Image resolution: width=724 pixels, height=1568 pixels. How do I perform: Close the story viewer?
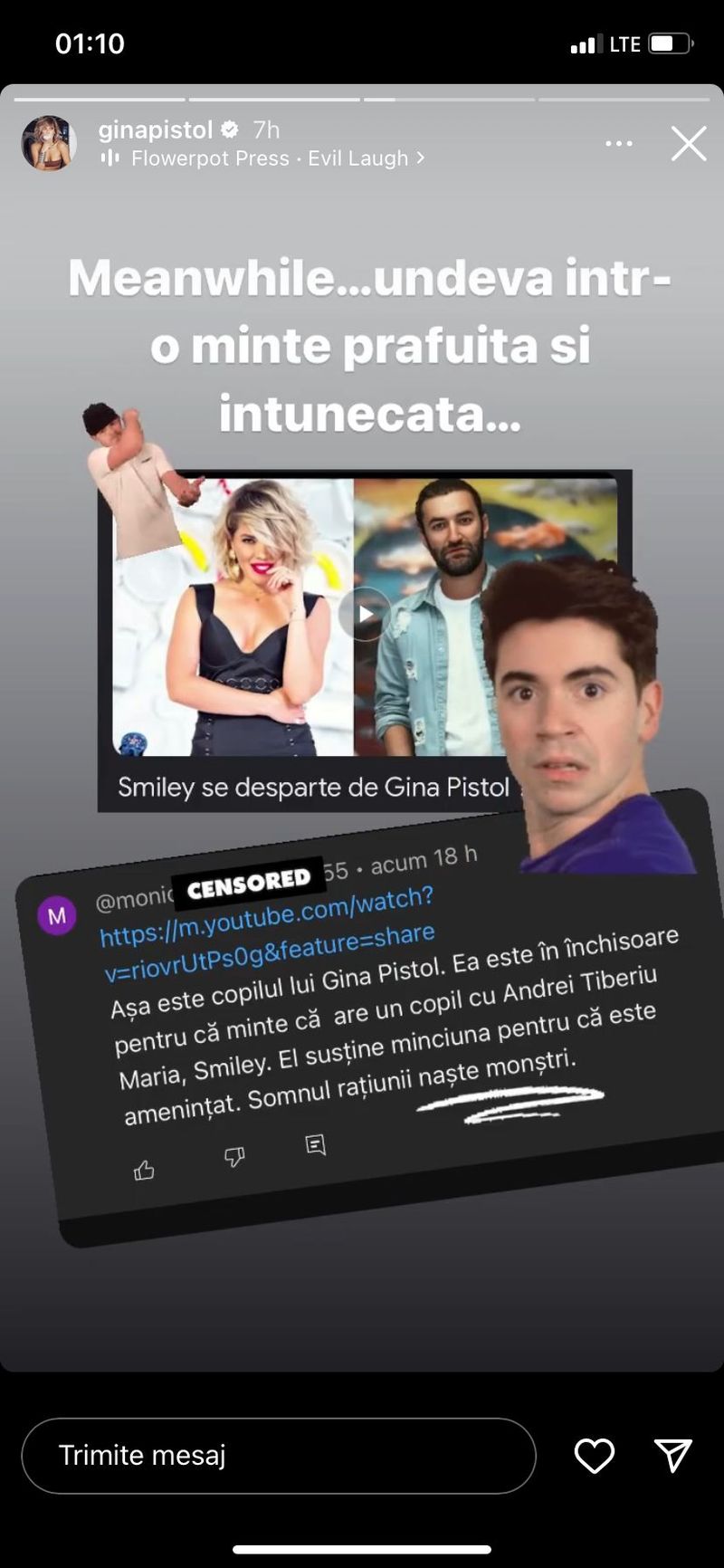688,144
